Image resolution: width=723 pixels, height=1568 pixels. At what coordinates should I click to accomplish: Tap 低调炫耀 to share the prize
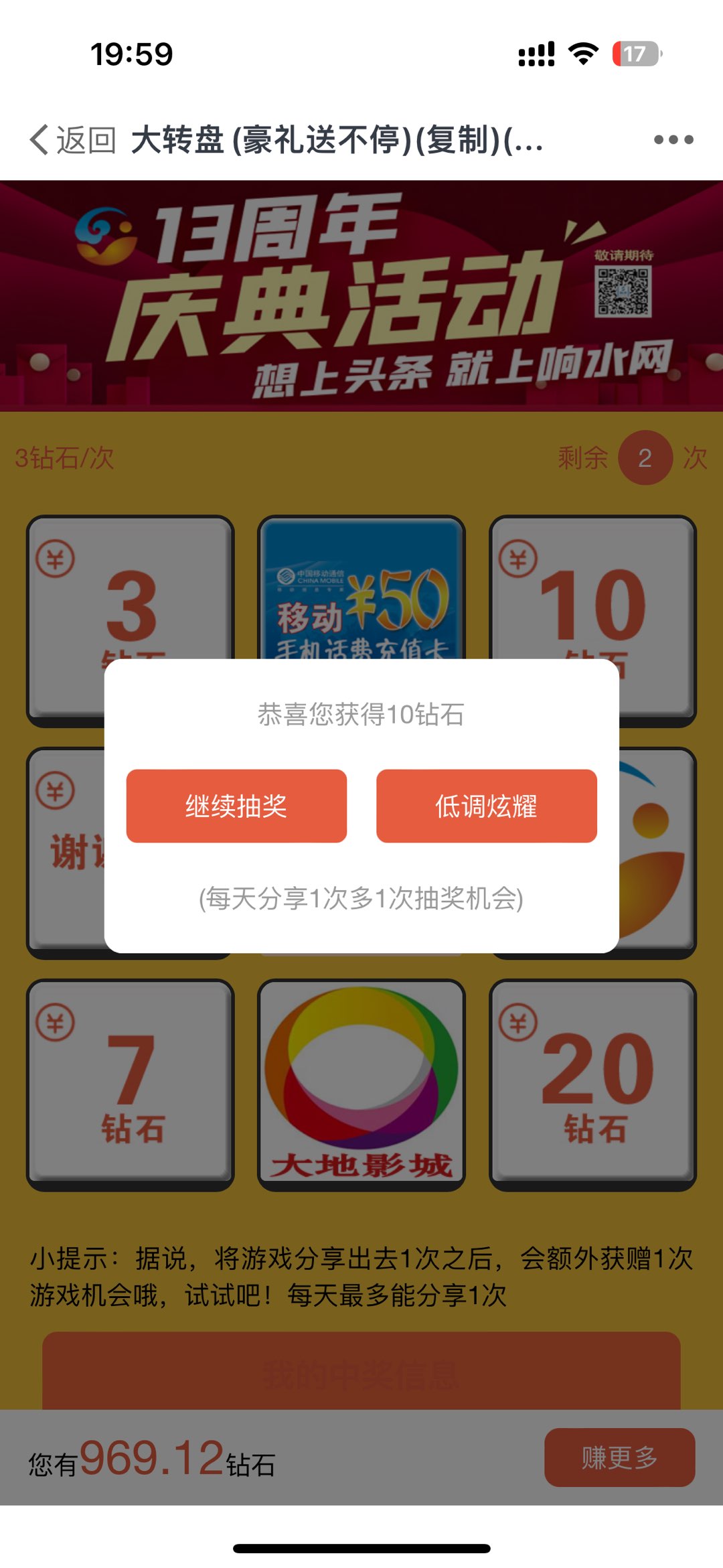pos(486,806)
